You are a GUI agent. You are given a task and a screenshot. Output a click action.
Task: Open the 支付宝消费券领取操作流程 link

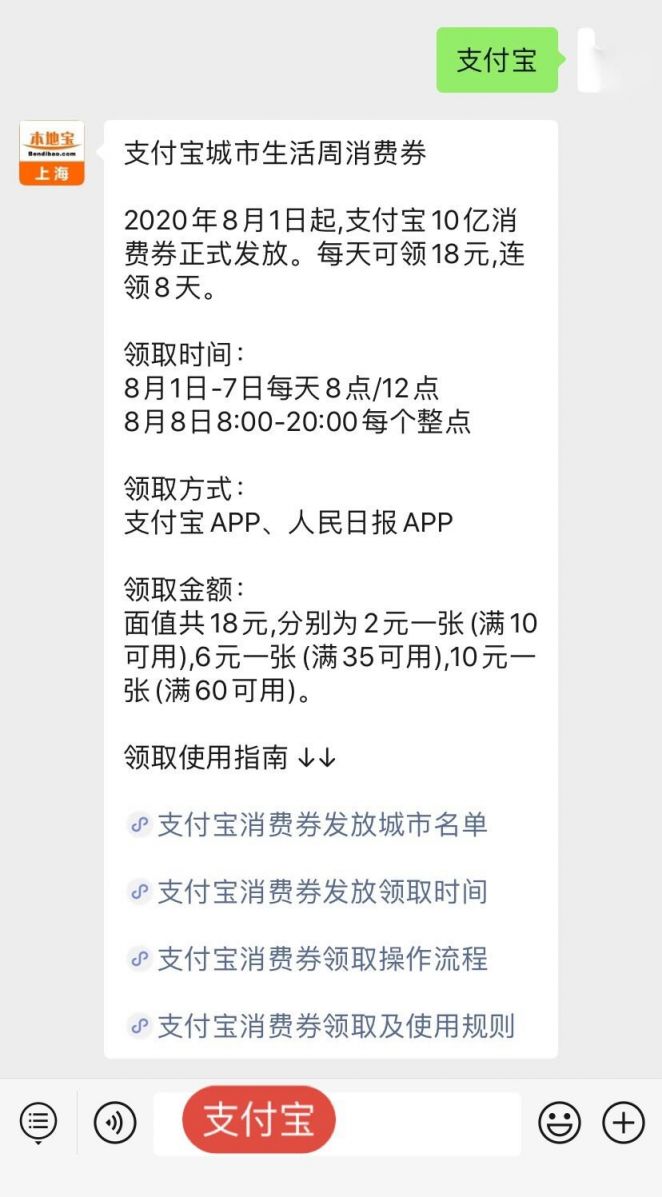point(322,959)
